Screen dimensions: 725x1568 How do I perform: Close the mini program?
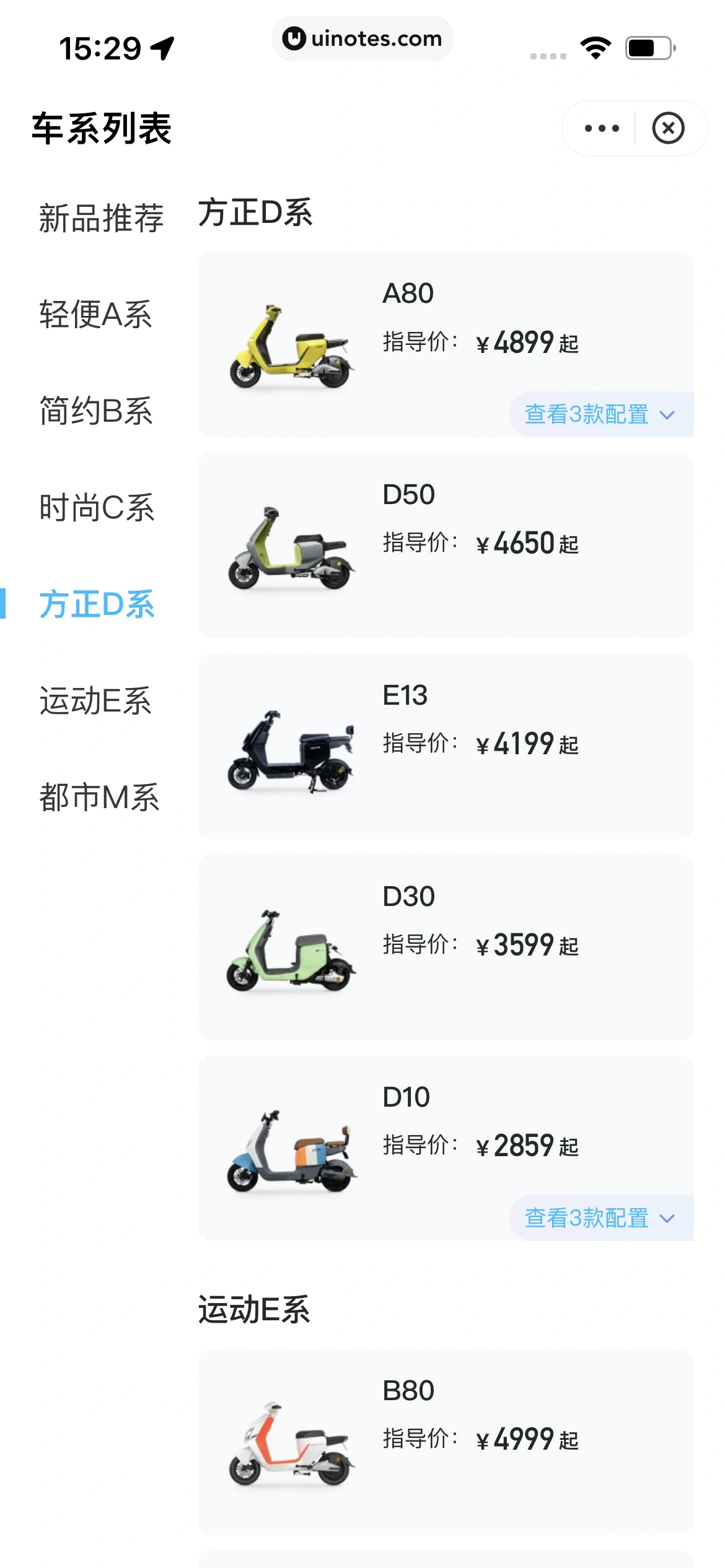pyautogui.click(x=668, y=128)
